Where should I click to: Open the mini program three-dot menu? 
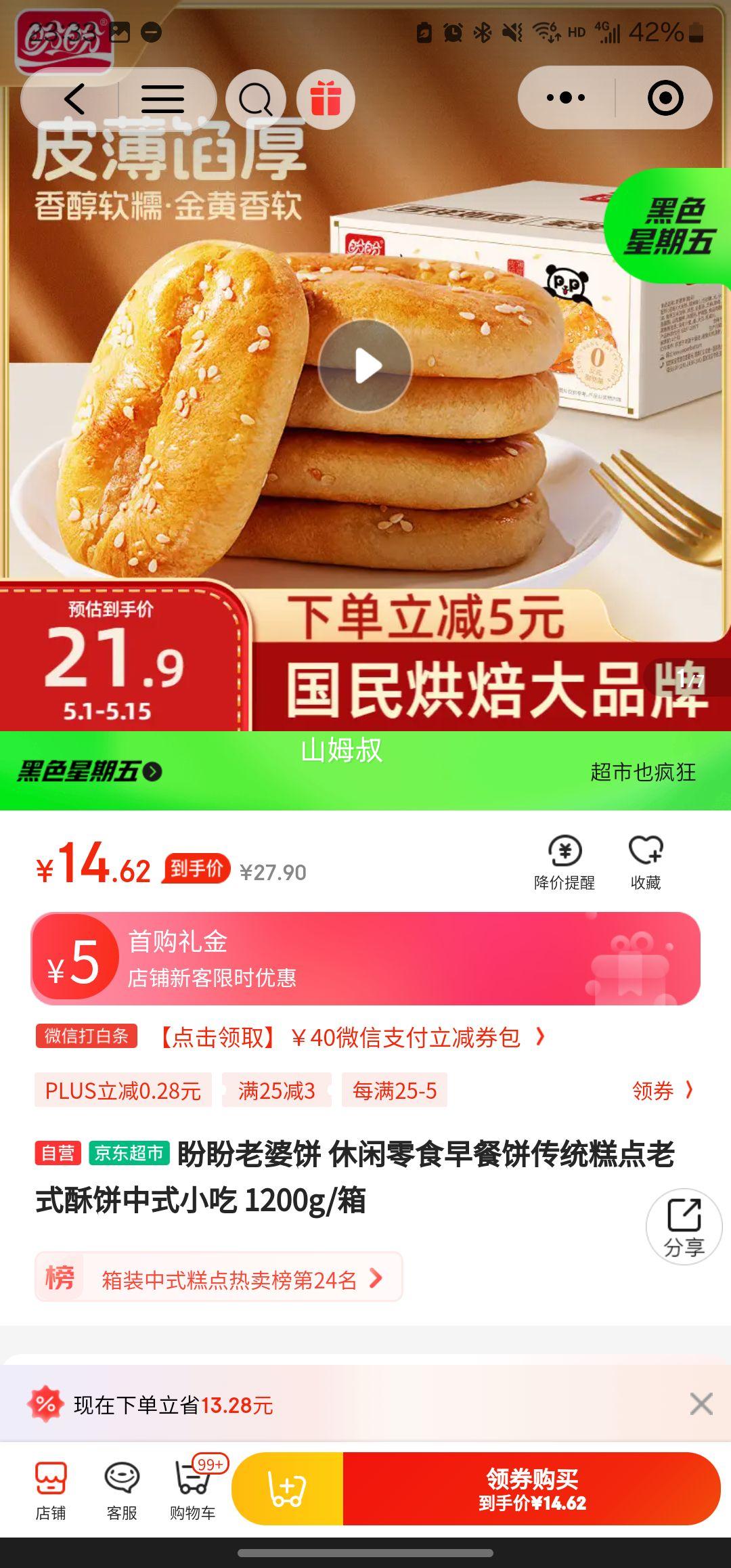coord(566,98)
